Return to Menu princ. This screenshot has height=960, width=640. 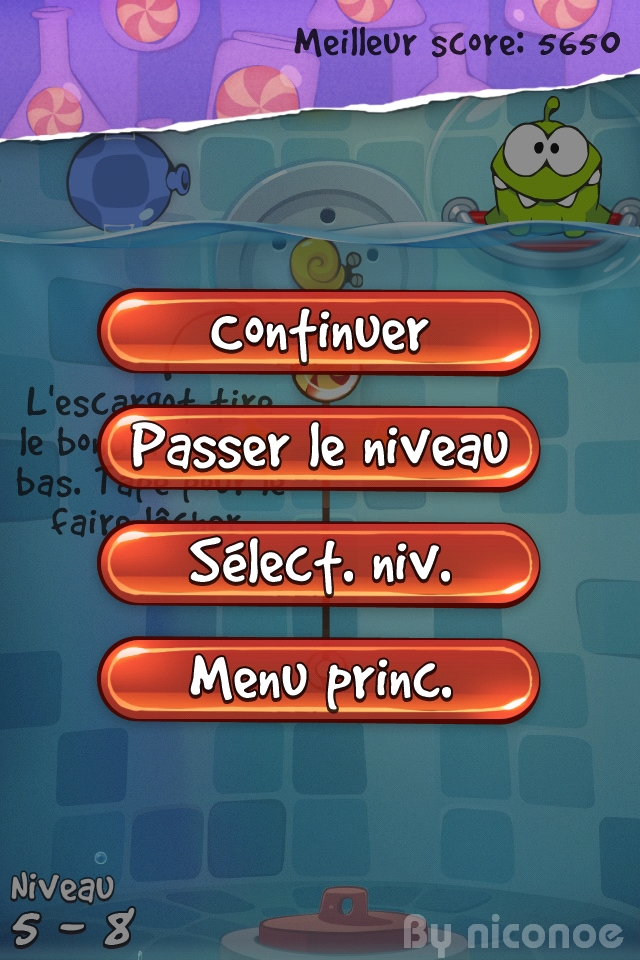[x=319, y=680]
